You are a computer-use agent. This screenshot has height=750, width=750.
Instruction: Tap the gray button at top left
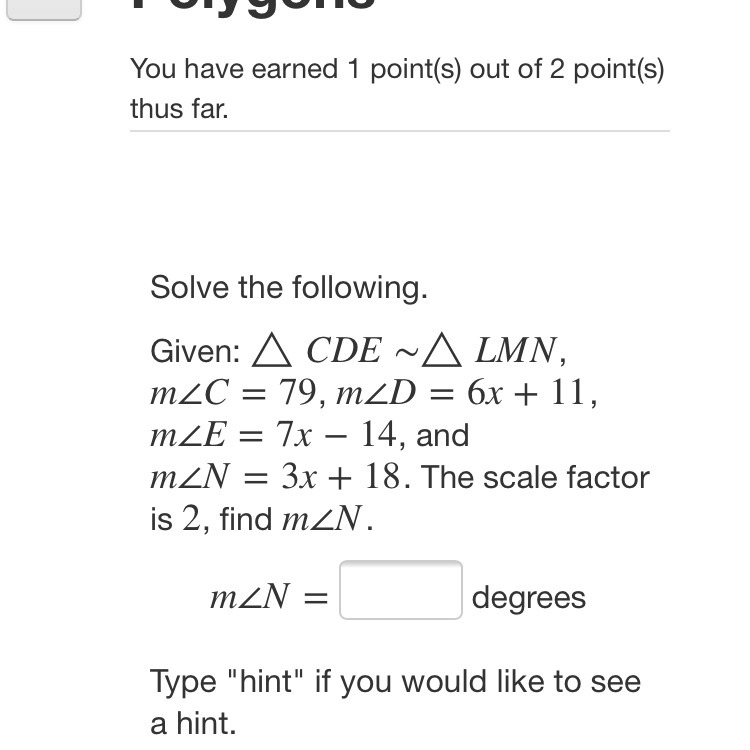(x=44, y=8)
